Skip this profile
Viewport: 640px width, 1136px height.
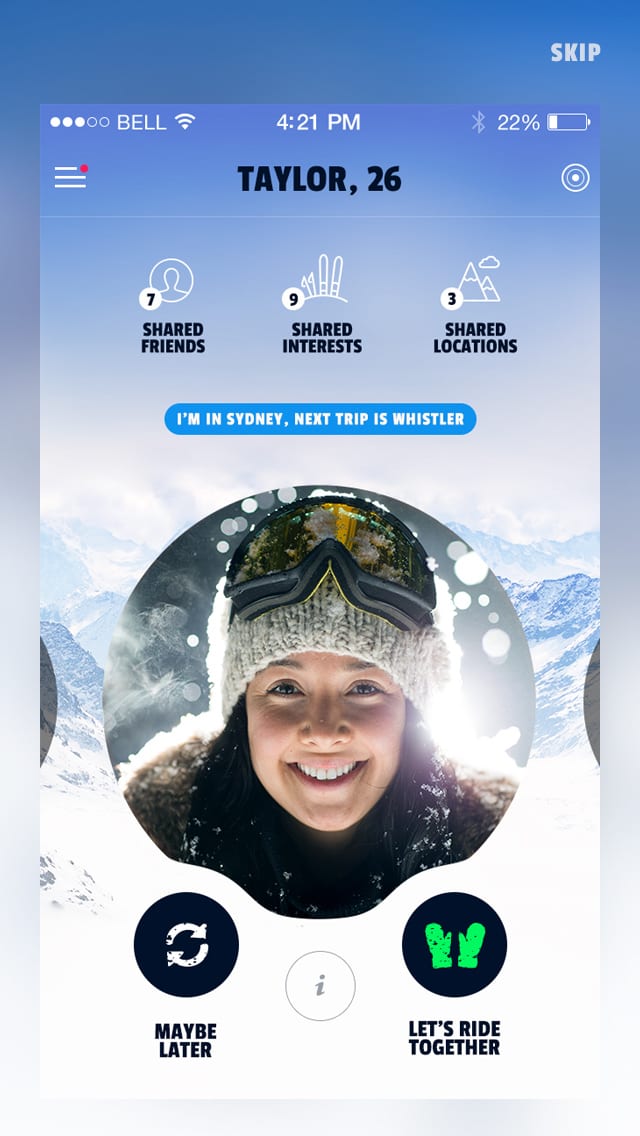(x=575, y=52)
